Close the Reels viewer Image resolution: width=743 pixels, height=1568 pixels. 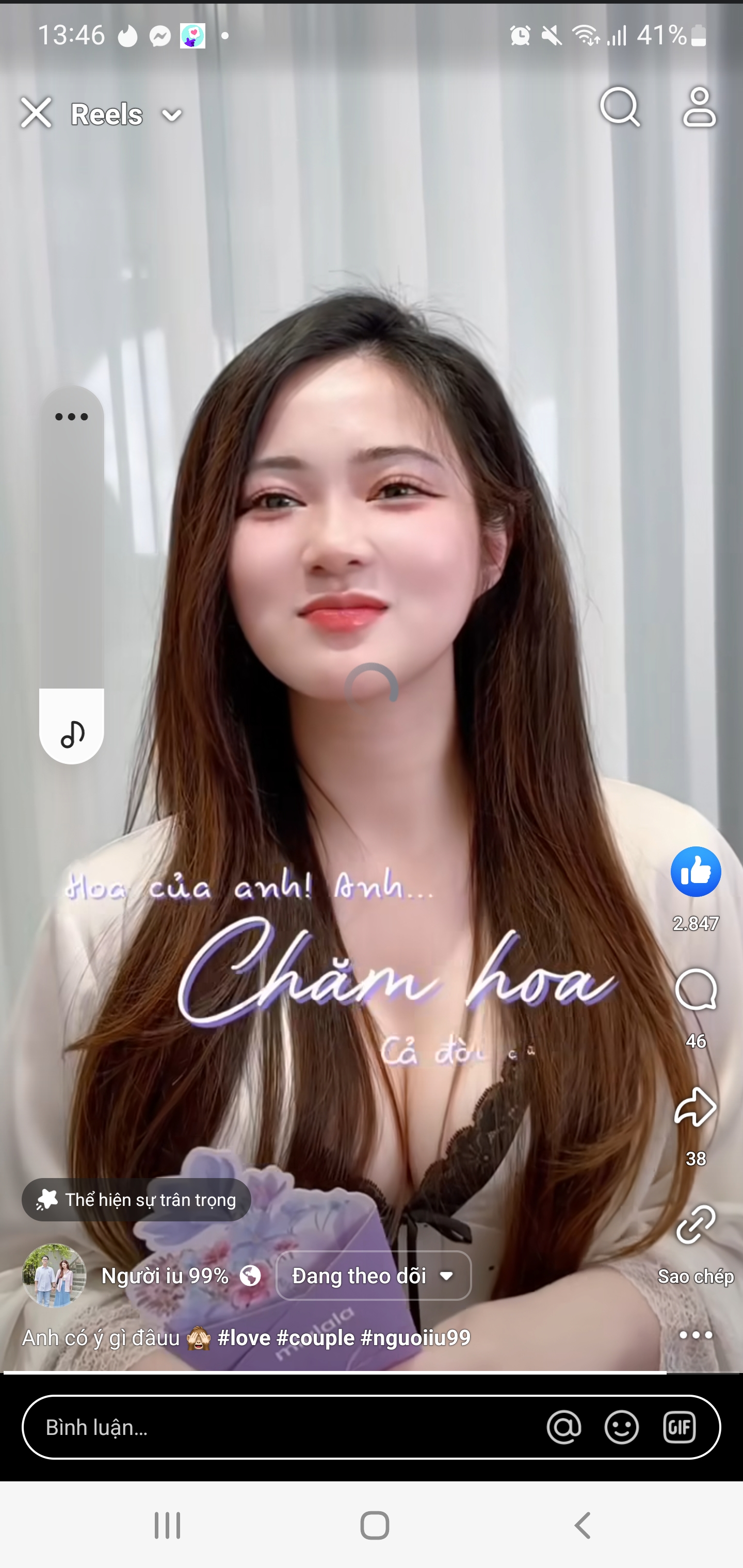(x=36, y=113)
